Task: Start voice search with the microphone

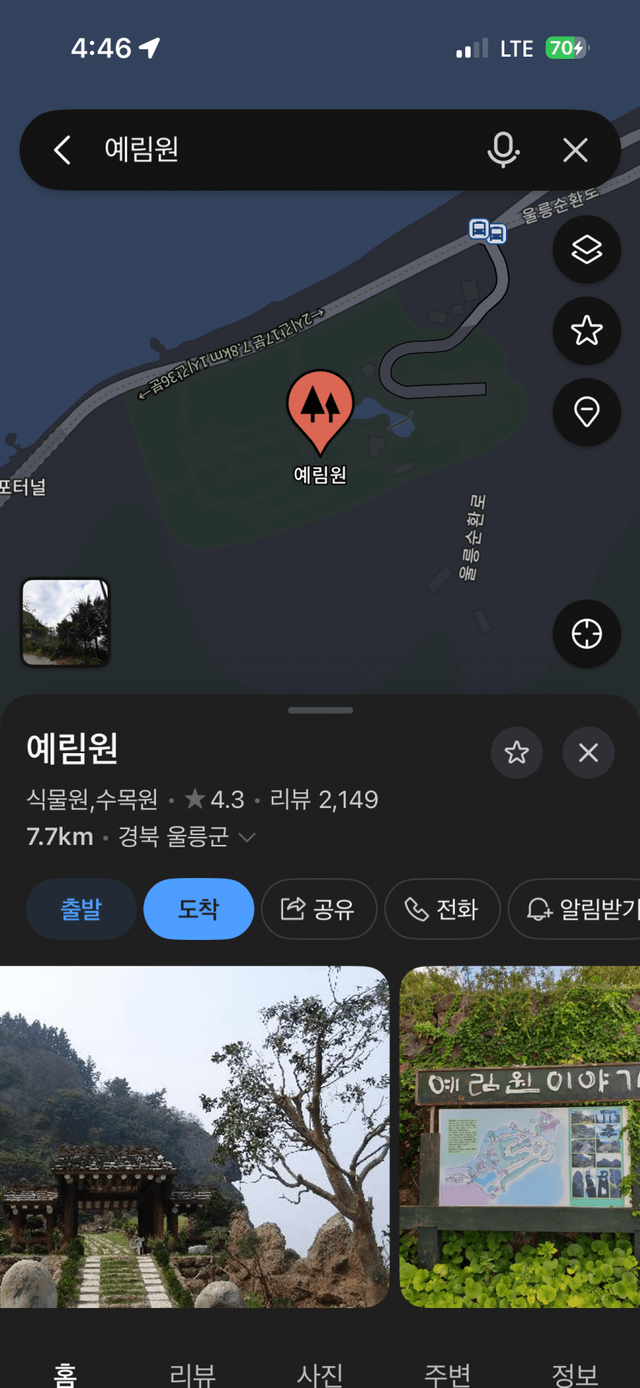Action: click(503, 150)
